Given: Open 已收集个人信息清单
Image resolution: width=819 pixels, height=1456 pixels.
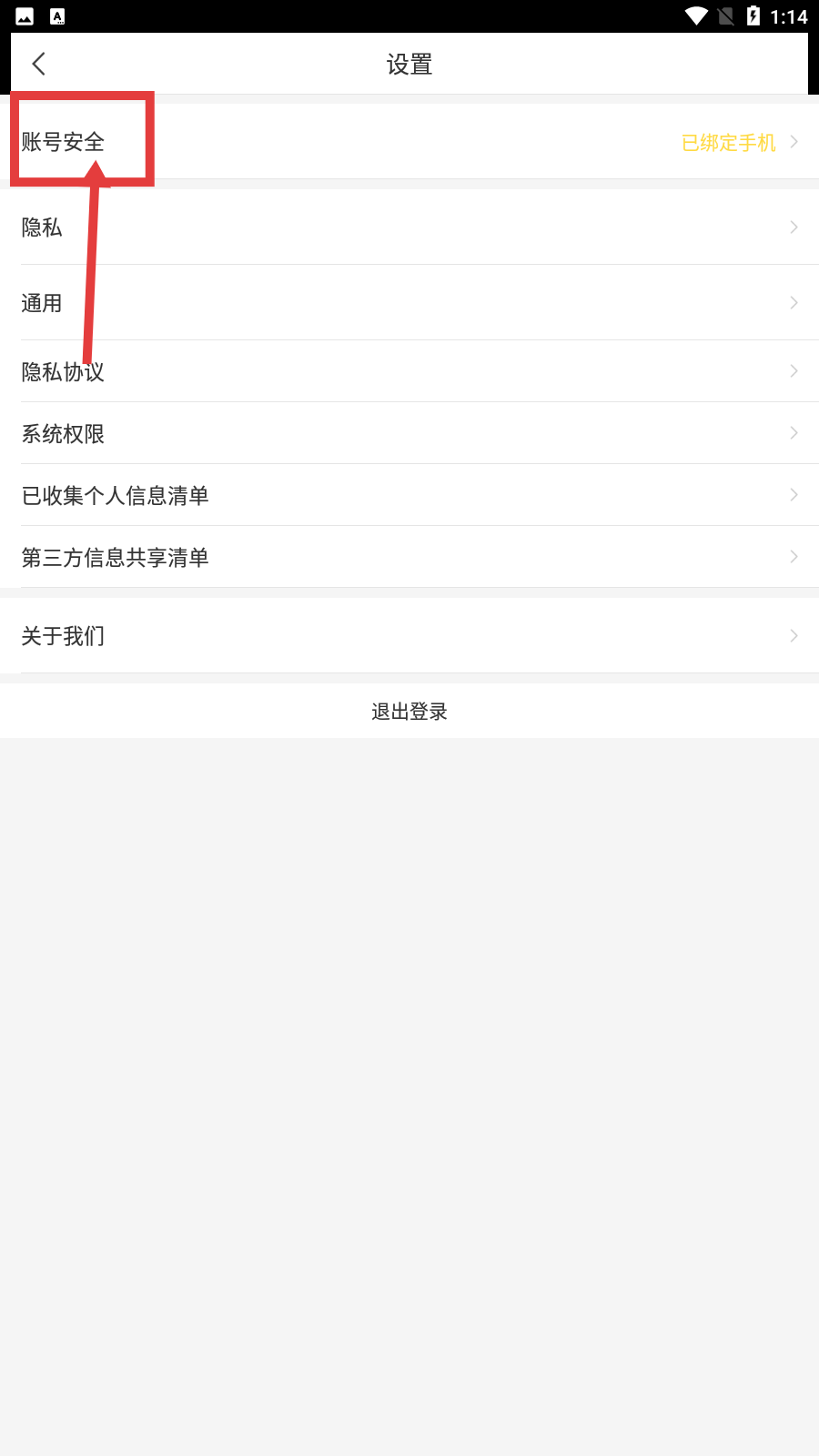Looking at the screenshot, I should [409, 495].
